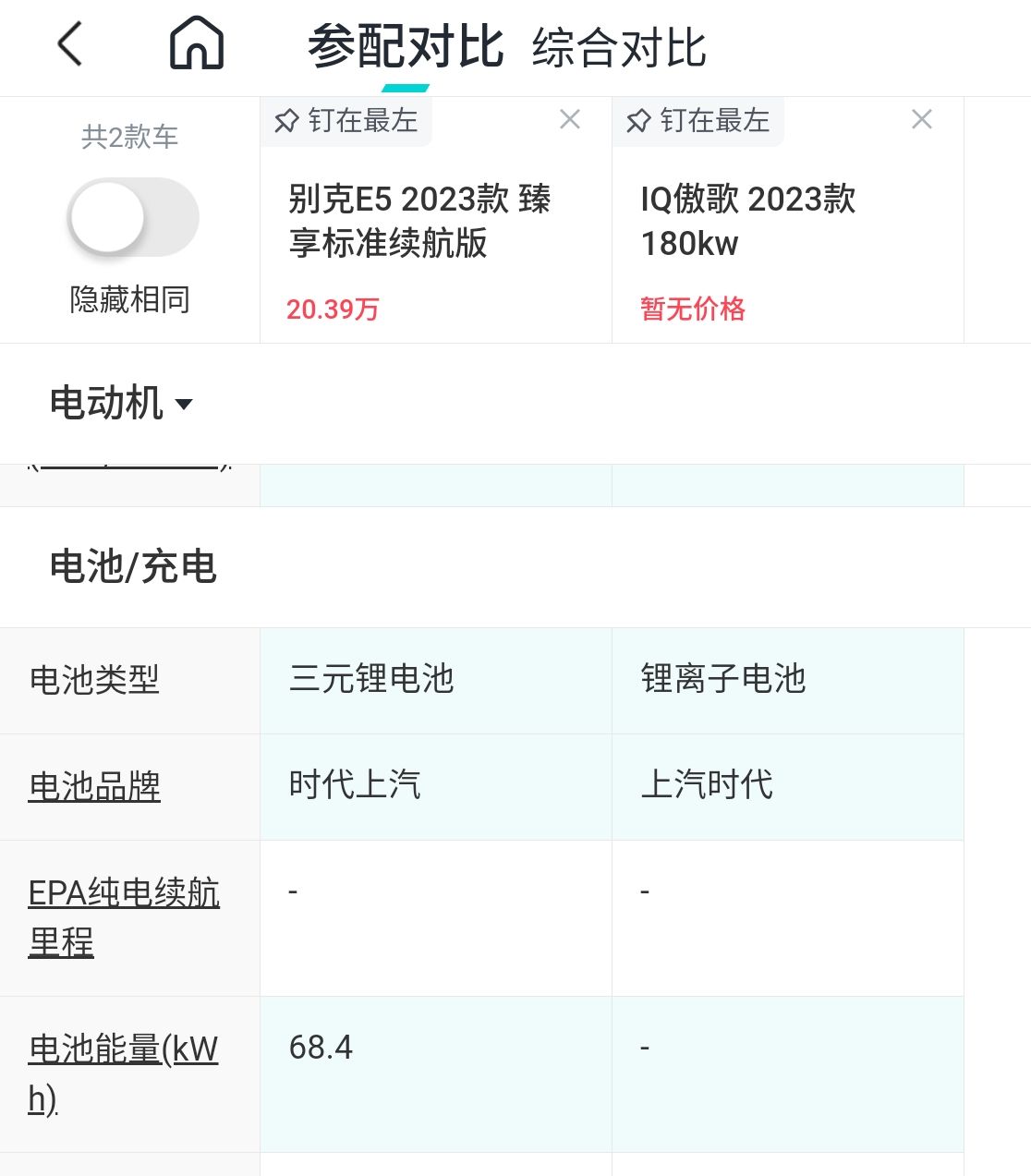Open the 20.39万 price link
1031x1176 pixels.
click(333, 309)
